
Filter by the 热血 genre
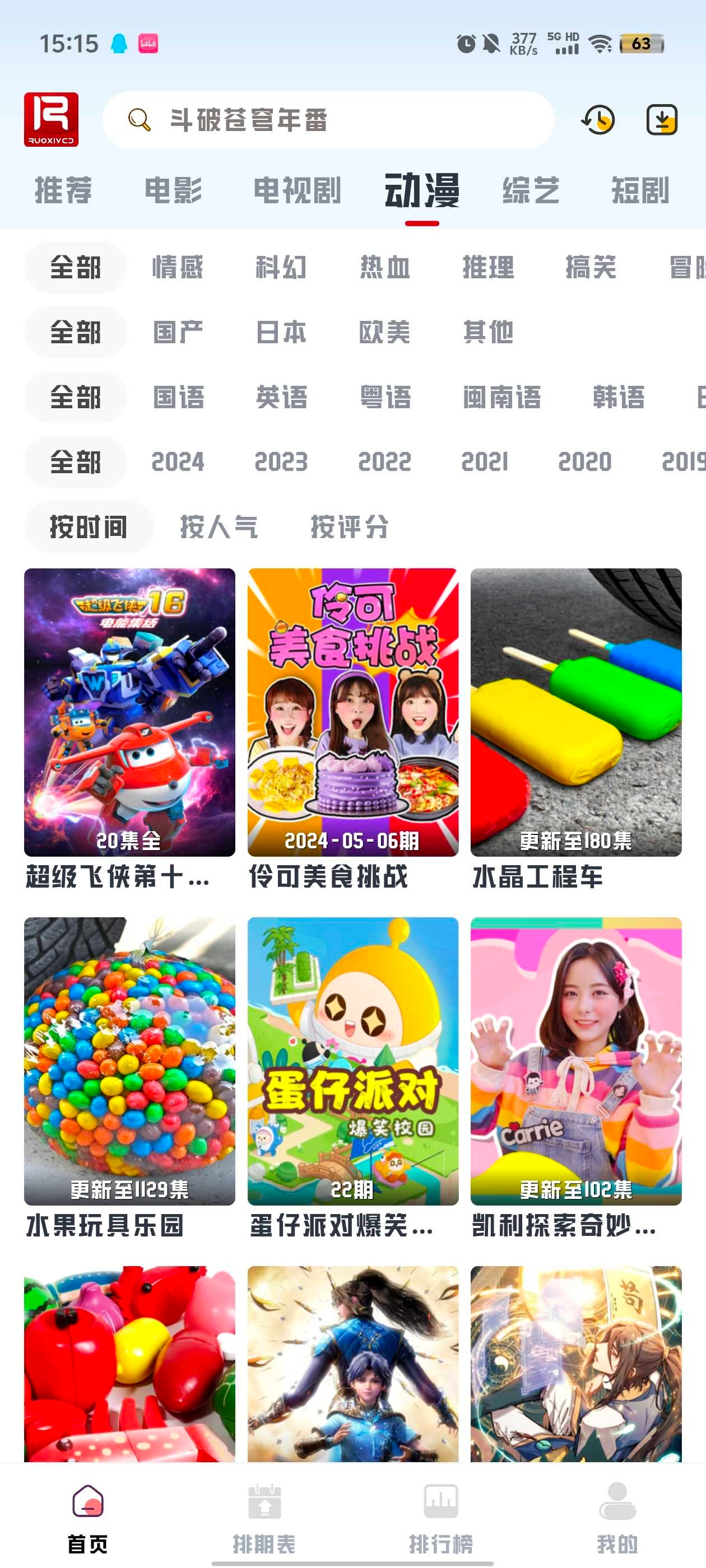coord(385,268)
